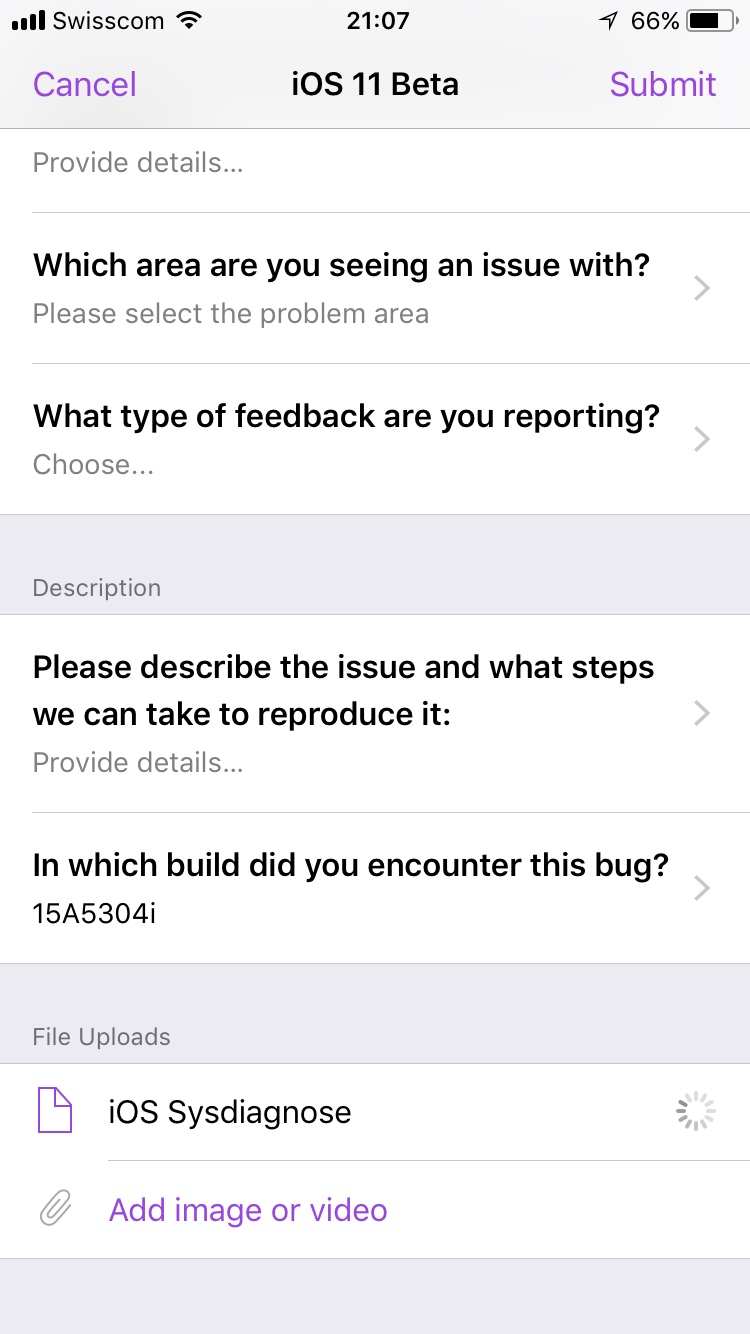The width and height of the screenshot is (750, 1334).
Task: Add image or video attachment
Action: tap(375, 1210)
